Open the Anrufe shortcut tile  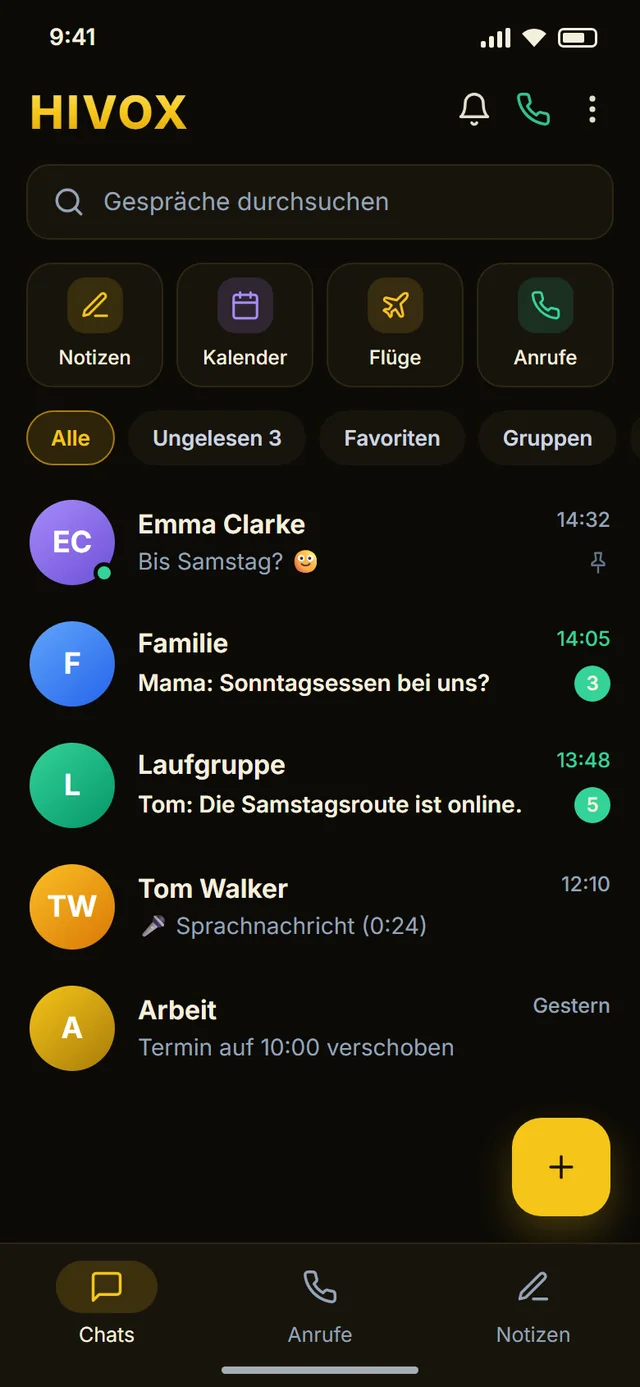545,325
